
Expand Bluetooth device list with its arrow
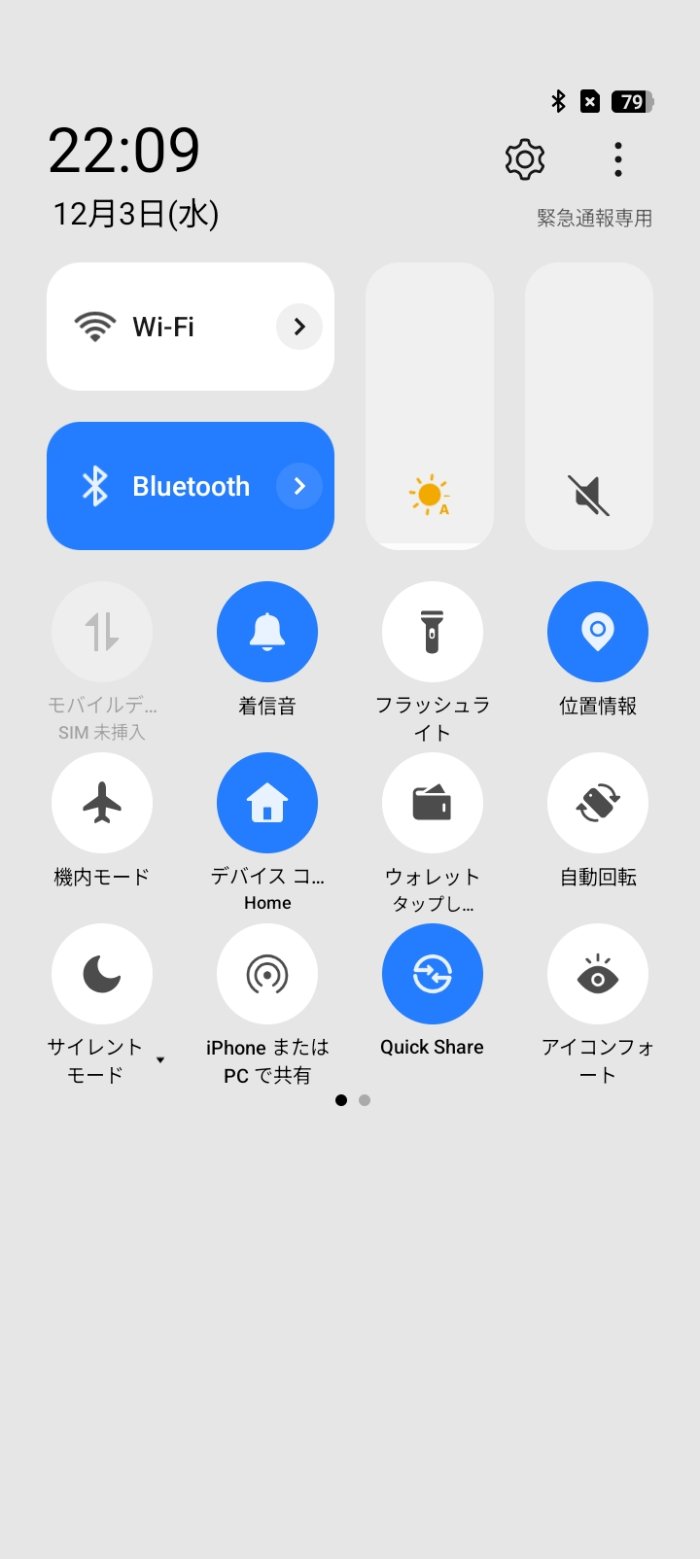299,486
